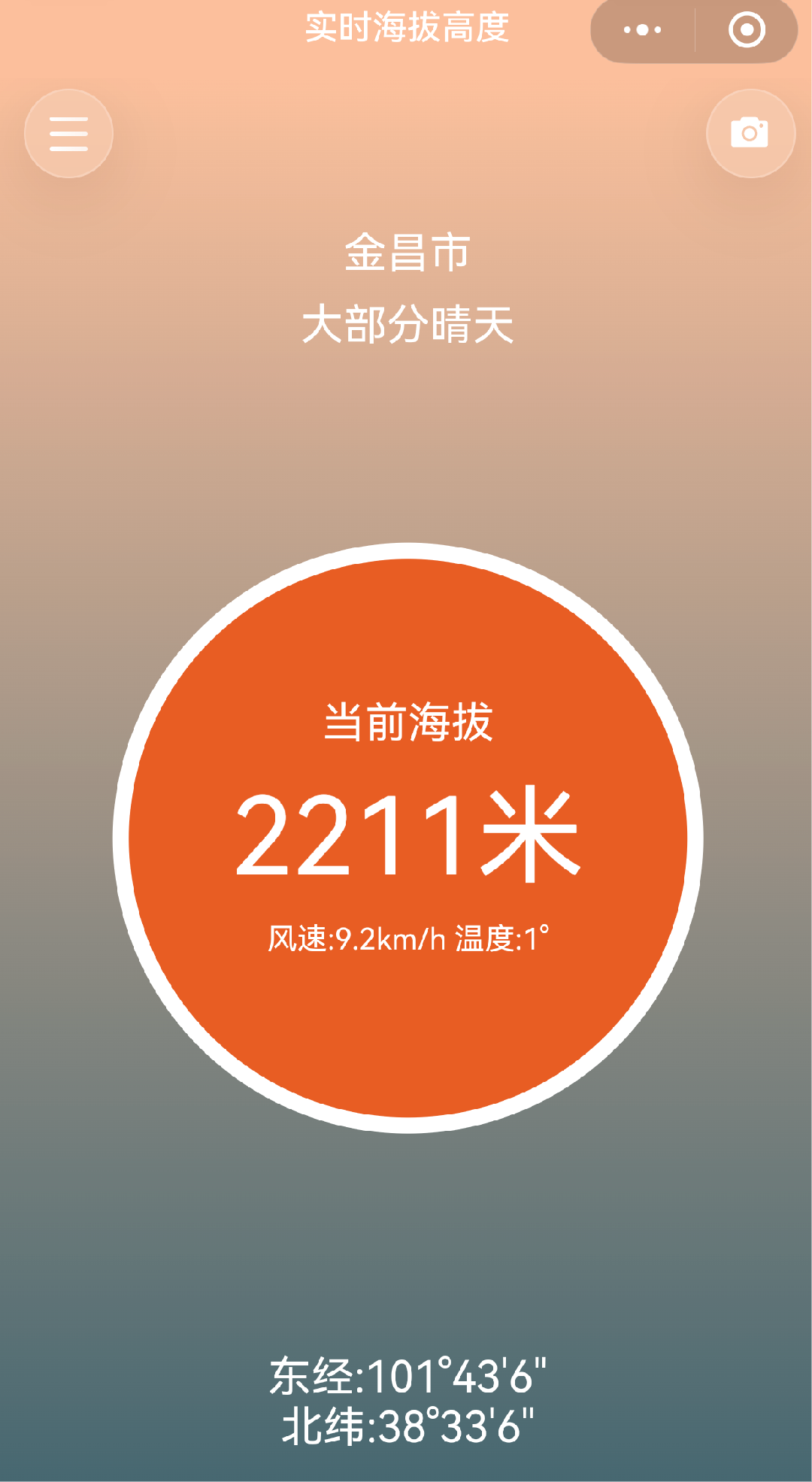The width and height of the screenshot is (812, 1482).
Task: Open the hamburger menu button
Action: (68, 134)
